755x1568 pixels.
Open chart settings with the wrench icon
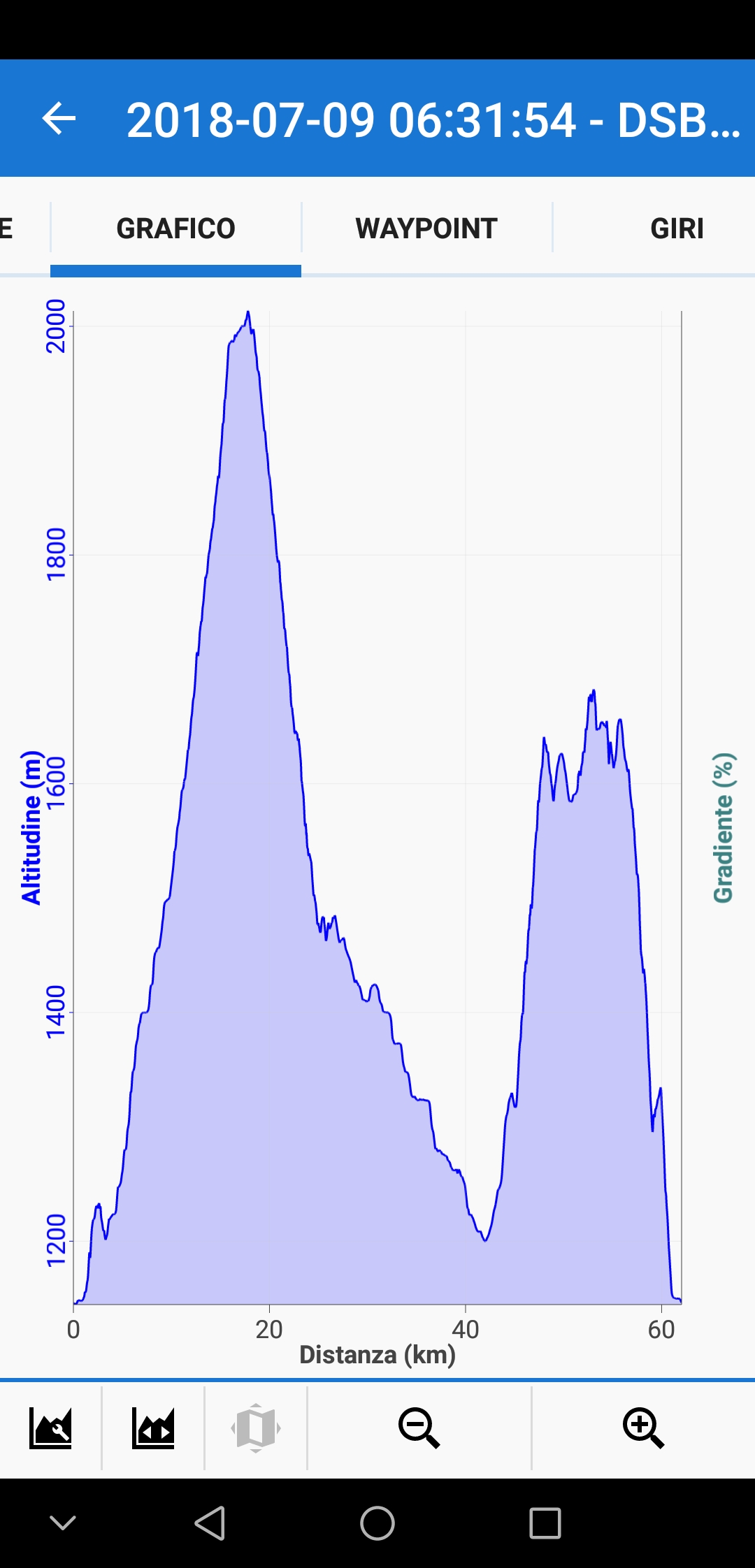(x=50, y=1428)
